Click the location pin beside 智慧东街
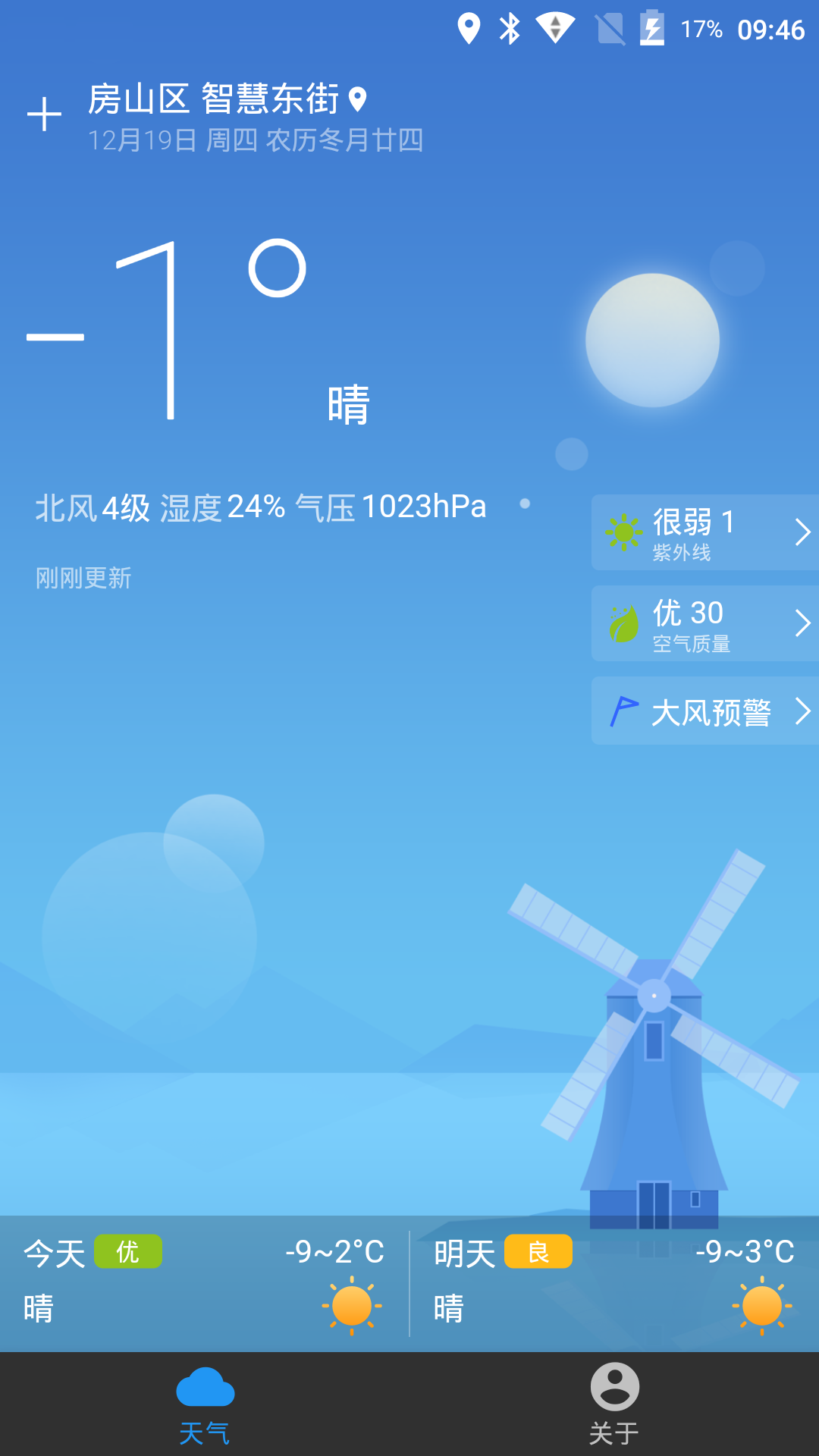The width and height of the screenshot is (819, 1456). pyautogui.click(x=356, y=99)
